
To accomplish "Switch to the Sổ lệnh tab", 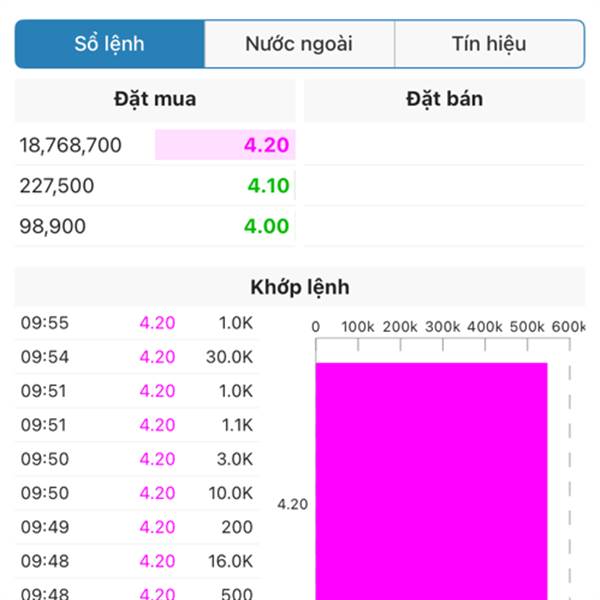I will pos(110,44).
